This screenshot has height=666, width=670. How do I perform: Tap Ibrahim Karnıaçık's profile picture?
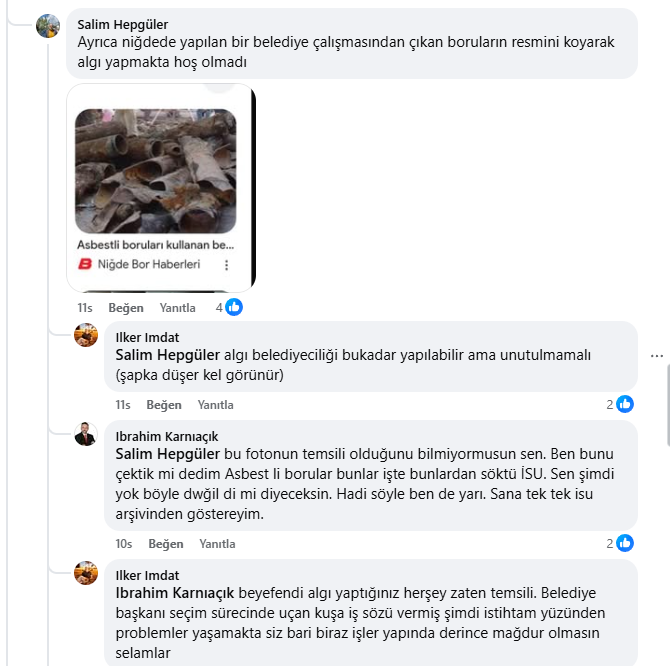click(x=86, y=434)
